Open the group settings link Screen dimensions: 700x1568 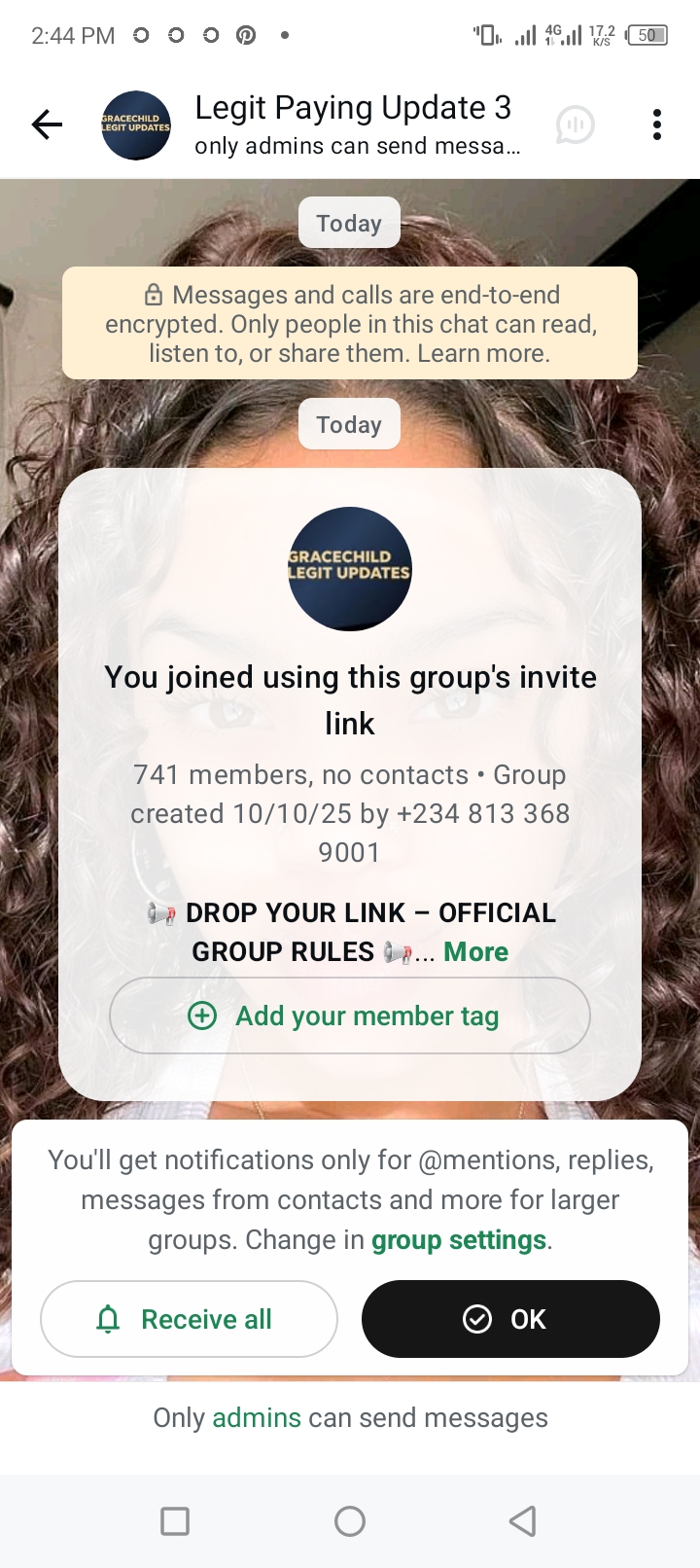(x=459, y=1240)
